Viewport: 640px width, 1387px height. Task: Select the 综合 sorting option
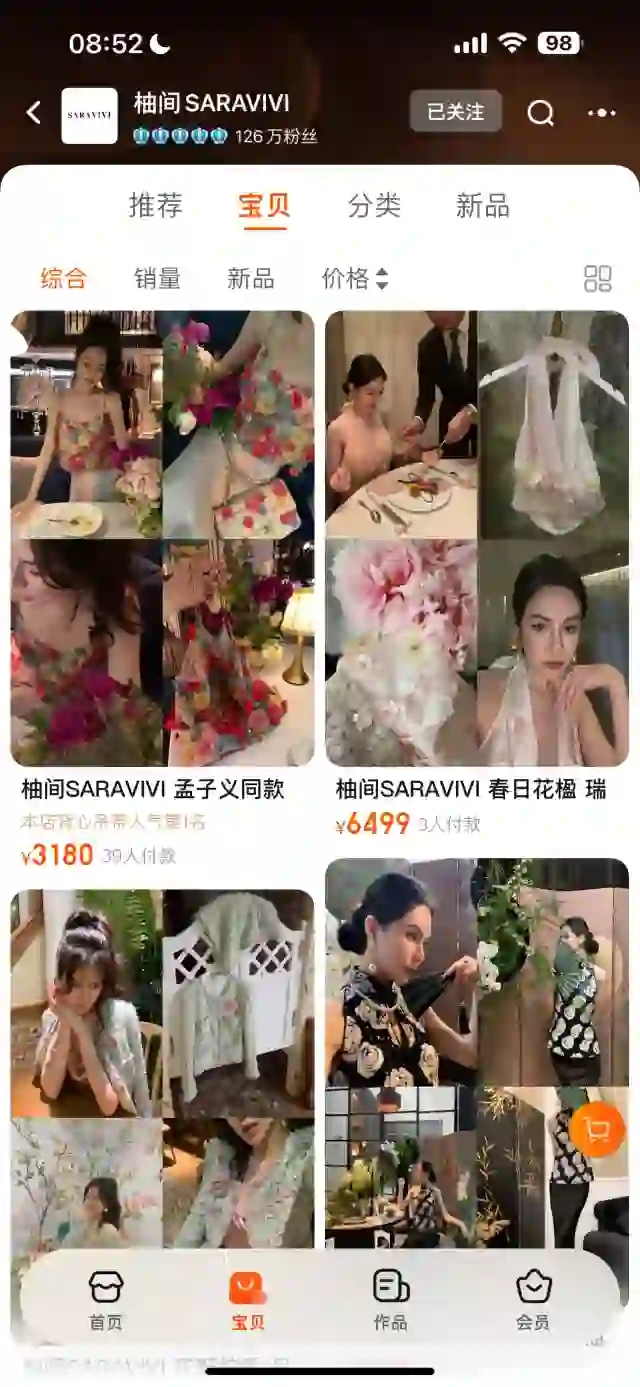(64, 278)
